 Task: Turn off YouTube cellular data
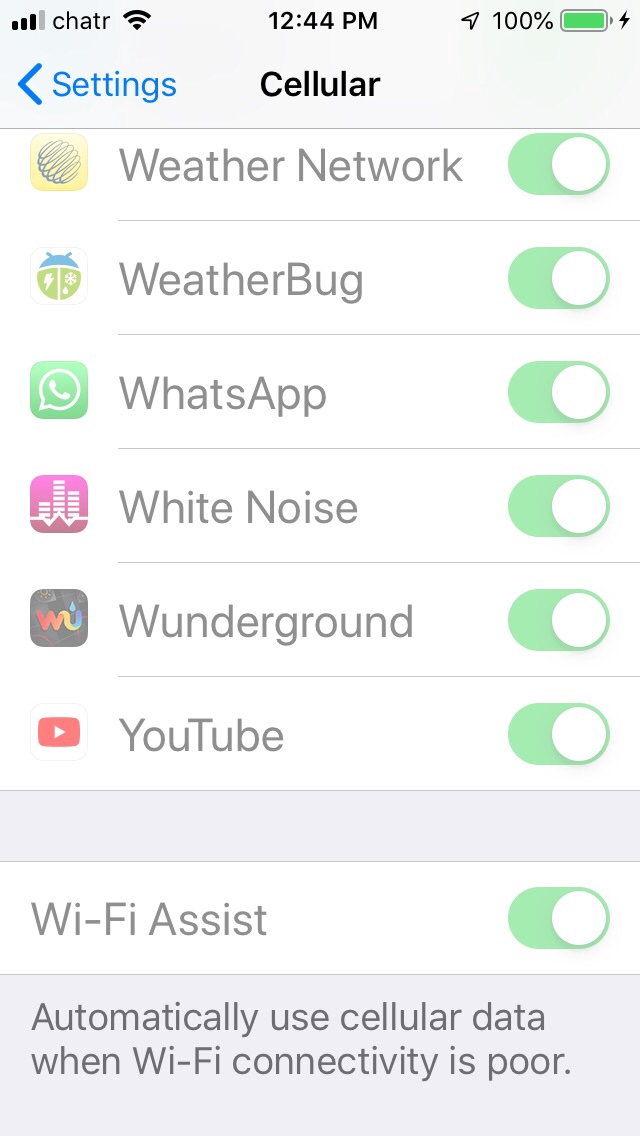(558, 734)
